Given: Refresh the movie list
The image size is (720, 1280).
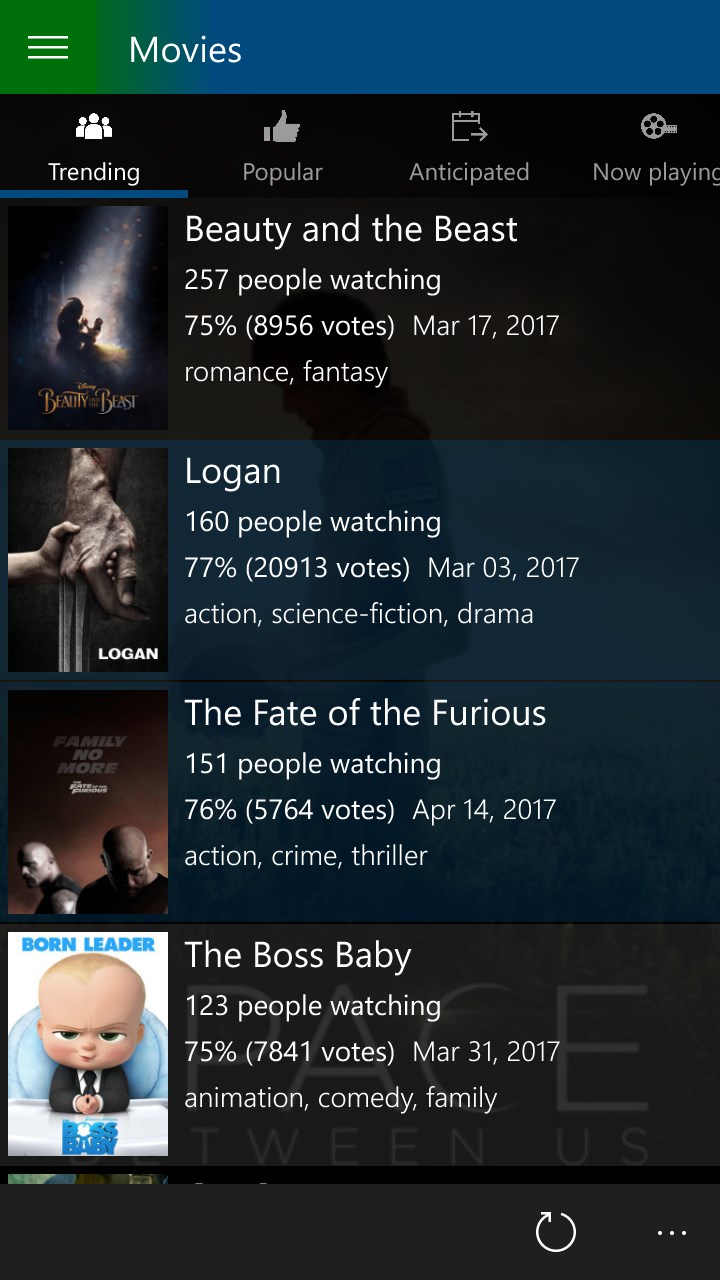Looking at the screenshot, I should [x=556, y=1232].
